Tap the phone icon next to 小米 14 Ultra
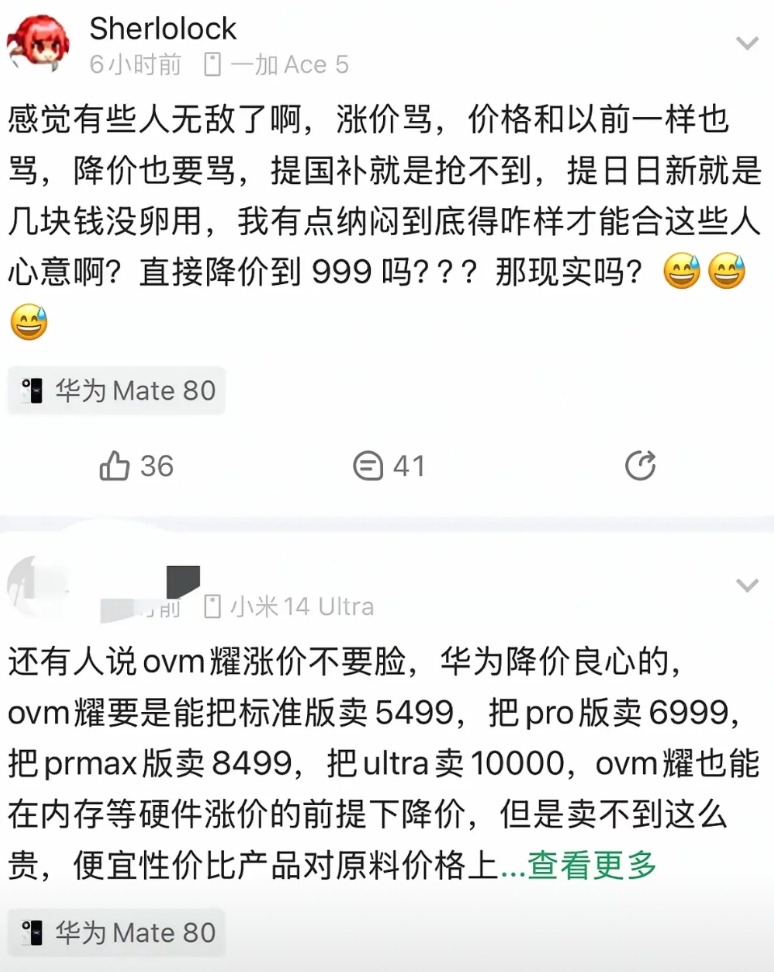Screen dimensions: 774x972 click(x=212, y=605)
